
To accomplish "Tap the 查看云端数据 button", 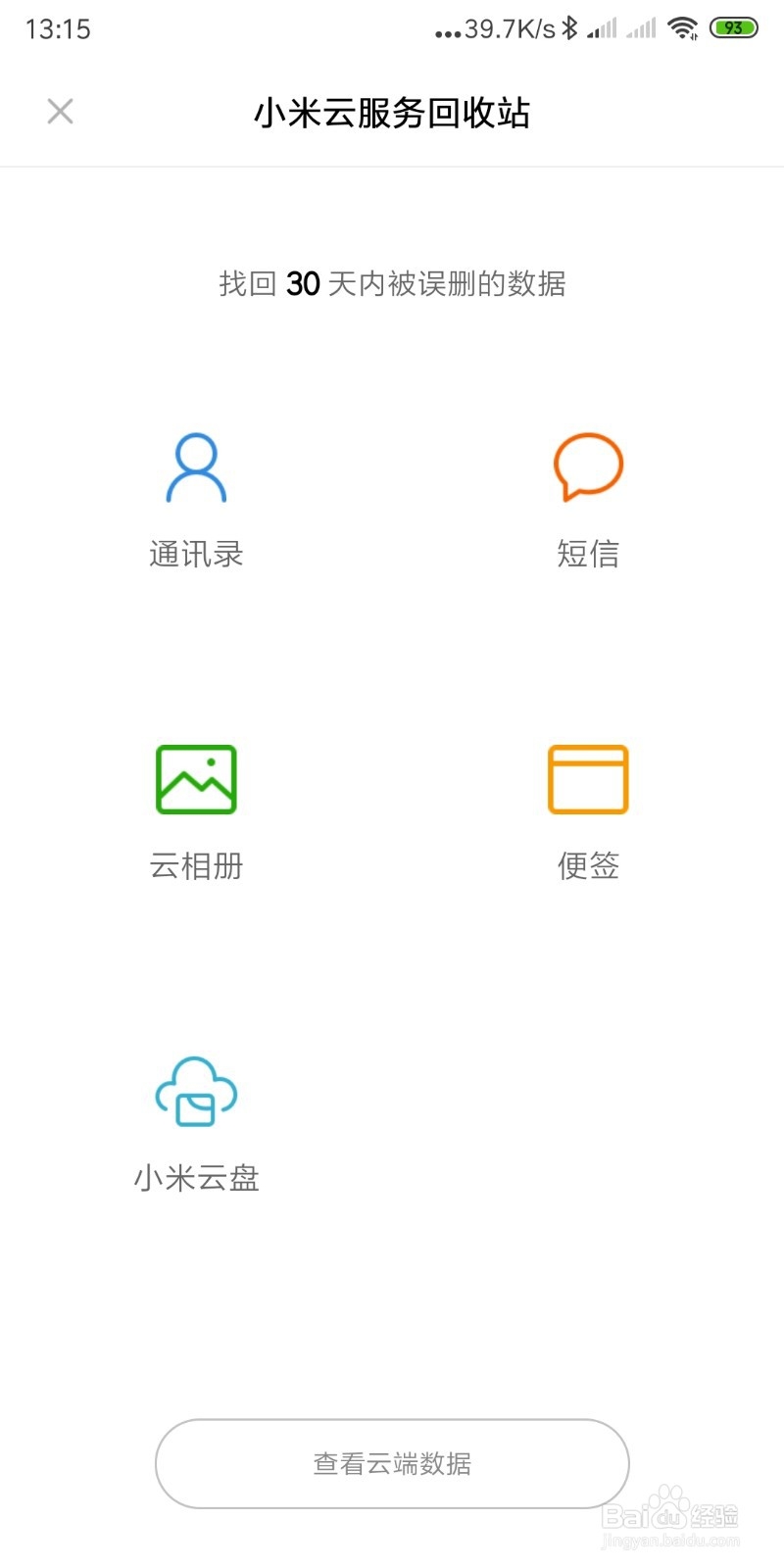I will [392, 1463].
